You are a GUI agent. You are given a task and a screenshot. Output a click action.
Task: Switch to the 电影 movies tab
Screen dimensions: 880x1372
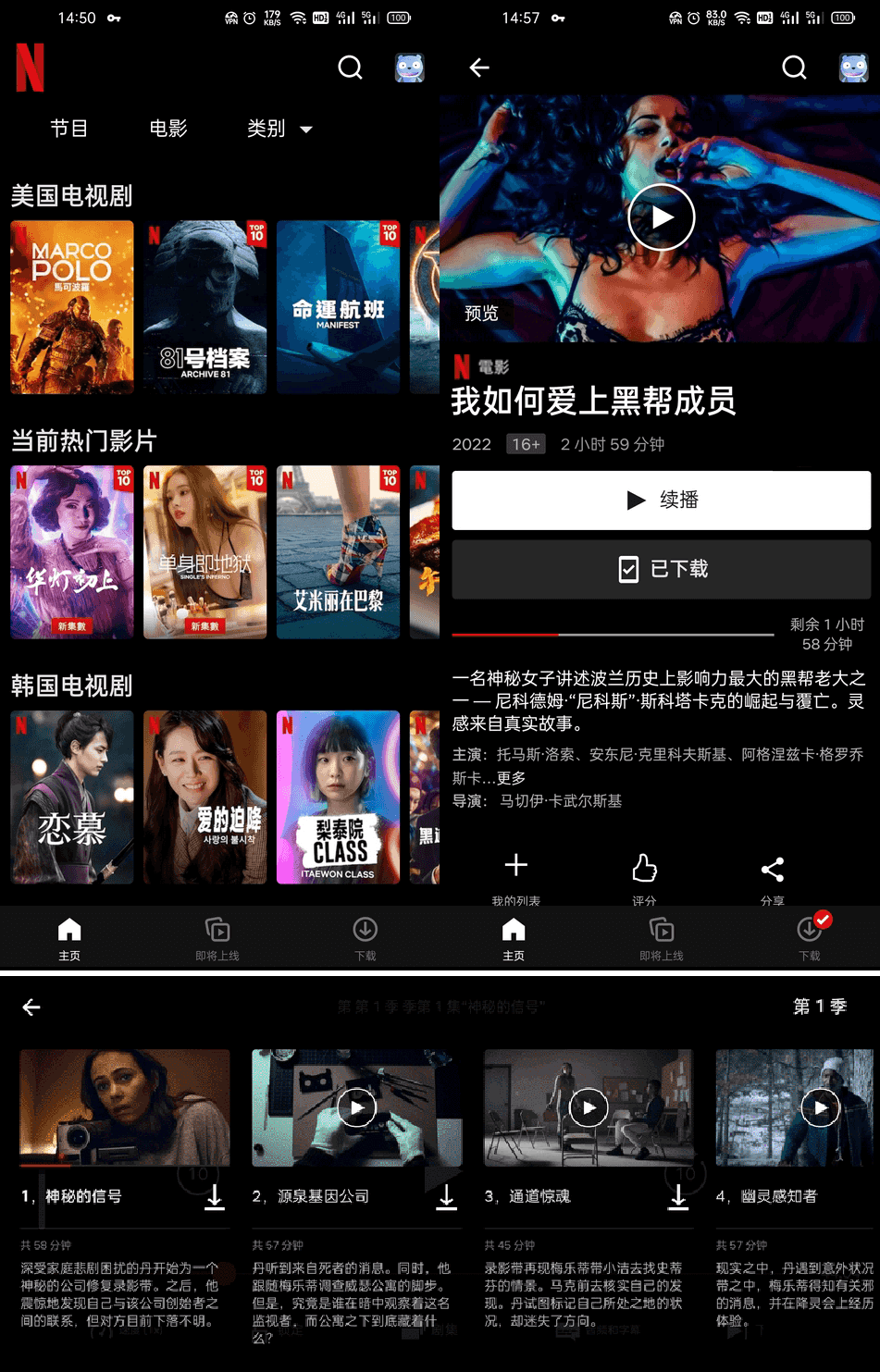168,129
